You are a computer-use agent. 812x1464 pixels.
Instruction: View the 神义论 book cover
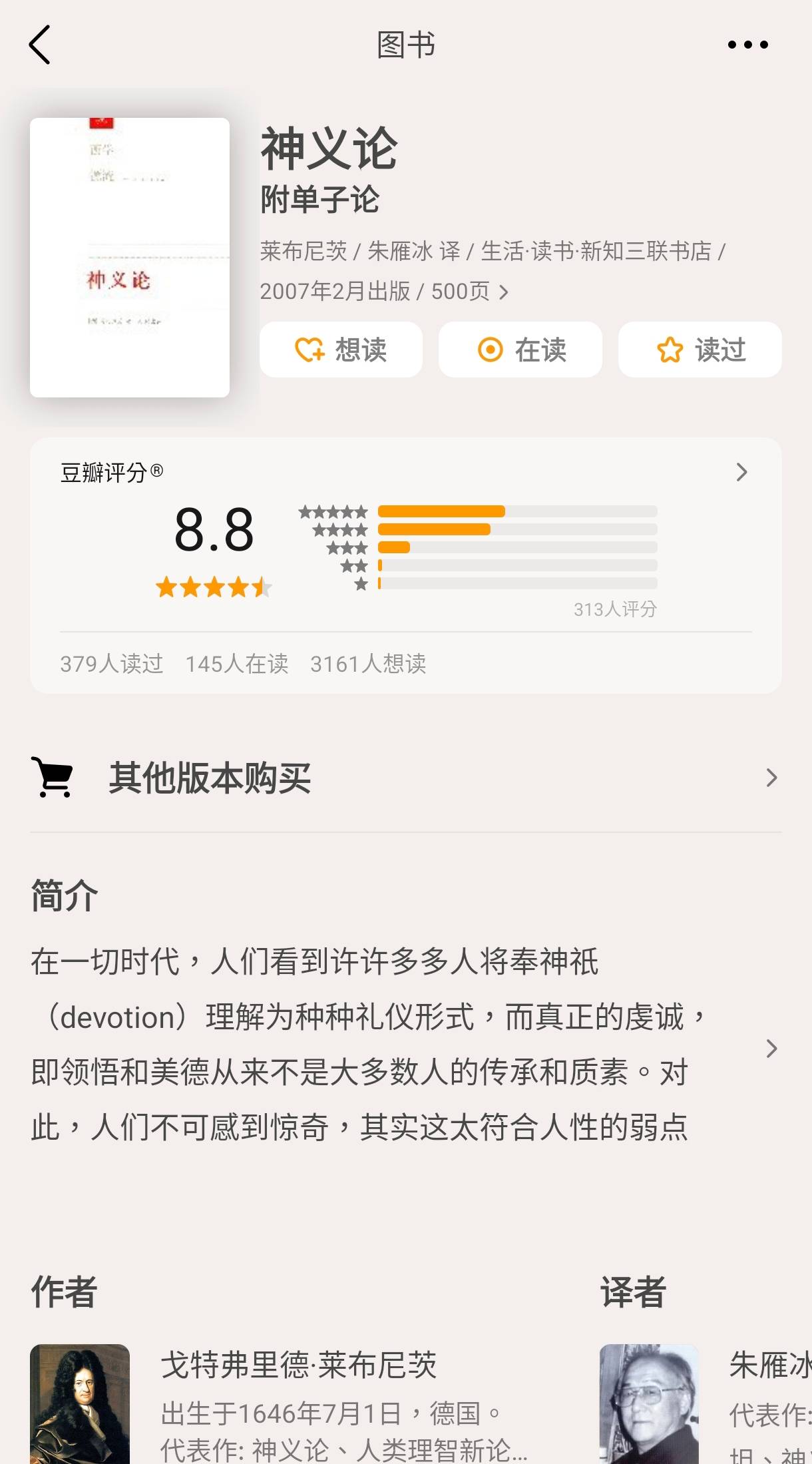pos(130,258)
